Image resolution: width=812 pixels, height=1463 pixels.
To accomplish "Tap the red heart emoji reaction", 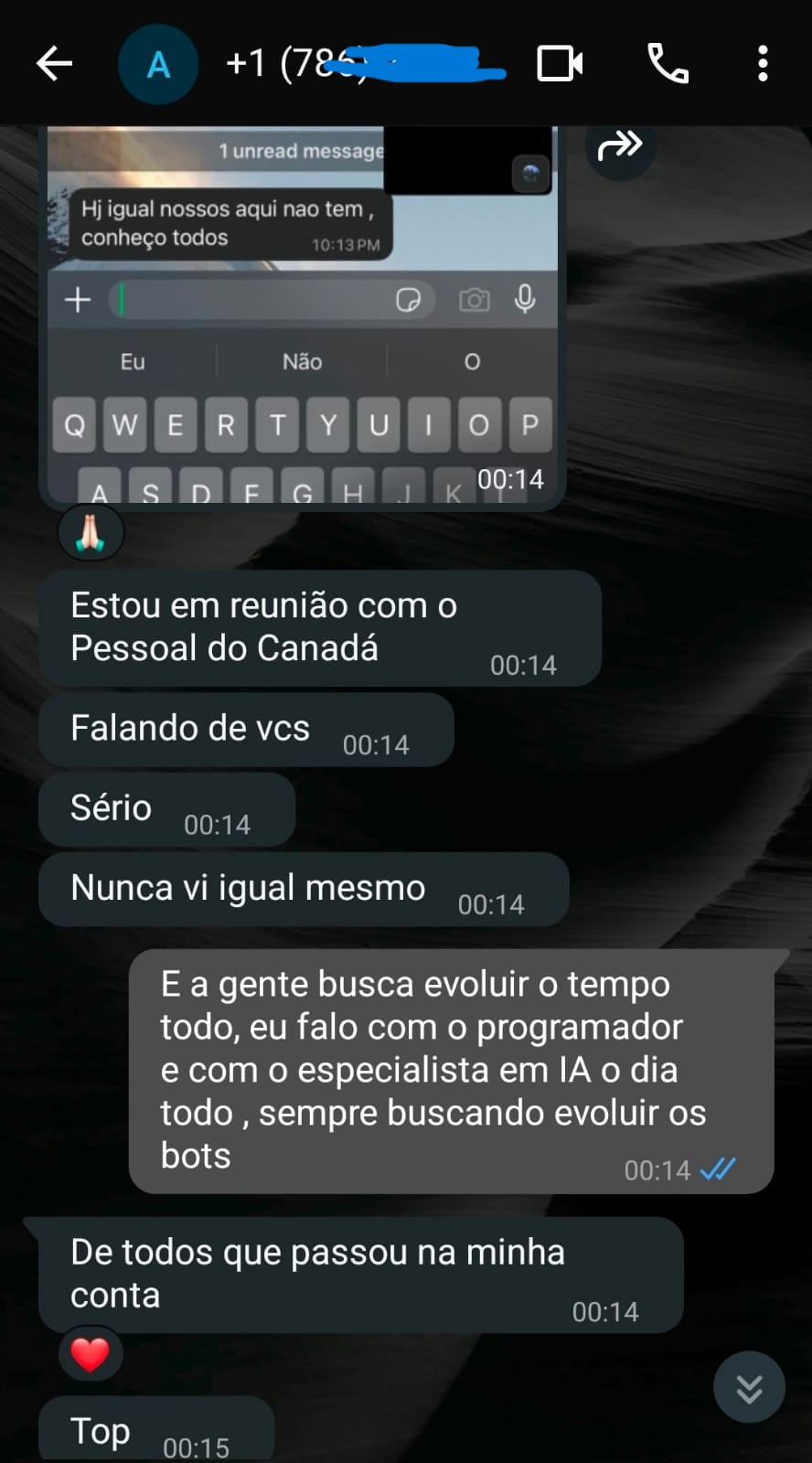I will (91, 1353).
